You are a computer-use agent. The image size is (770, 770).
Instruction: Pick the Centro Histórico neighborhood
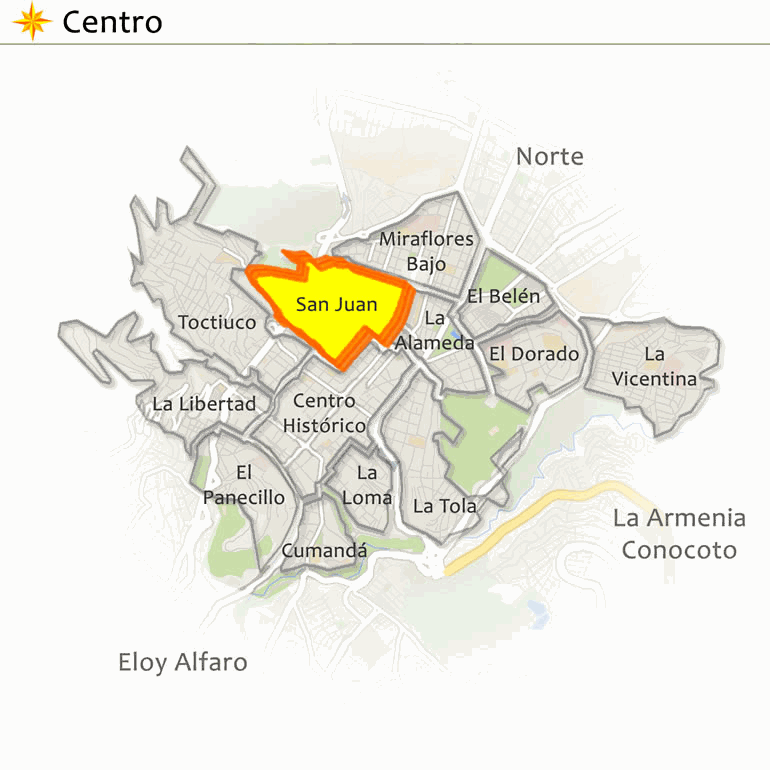tap(324, 413)
